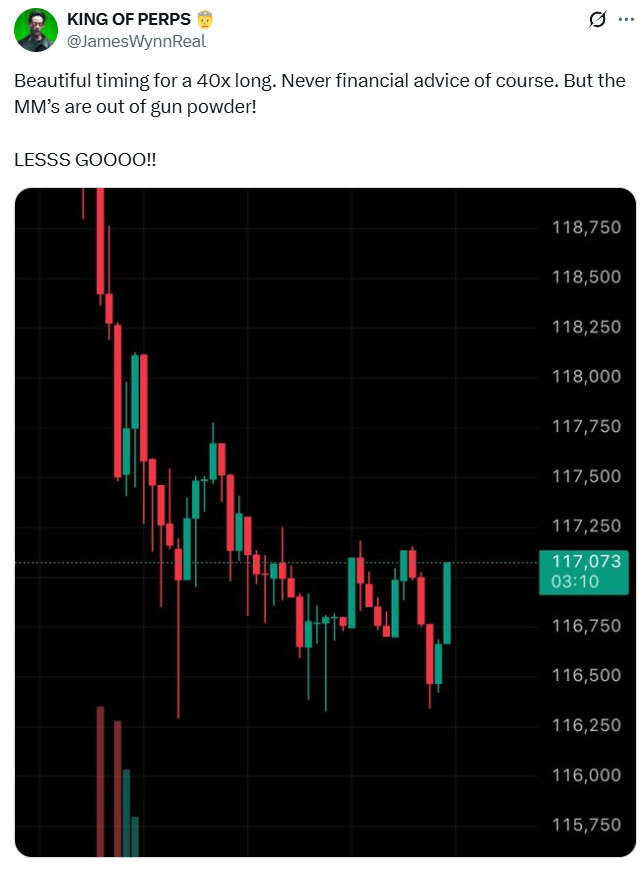
Task: Open the three-dot overflow menu
Action: 626,20
